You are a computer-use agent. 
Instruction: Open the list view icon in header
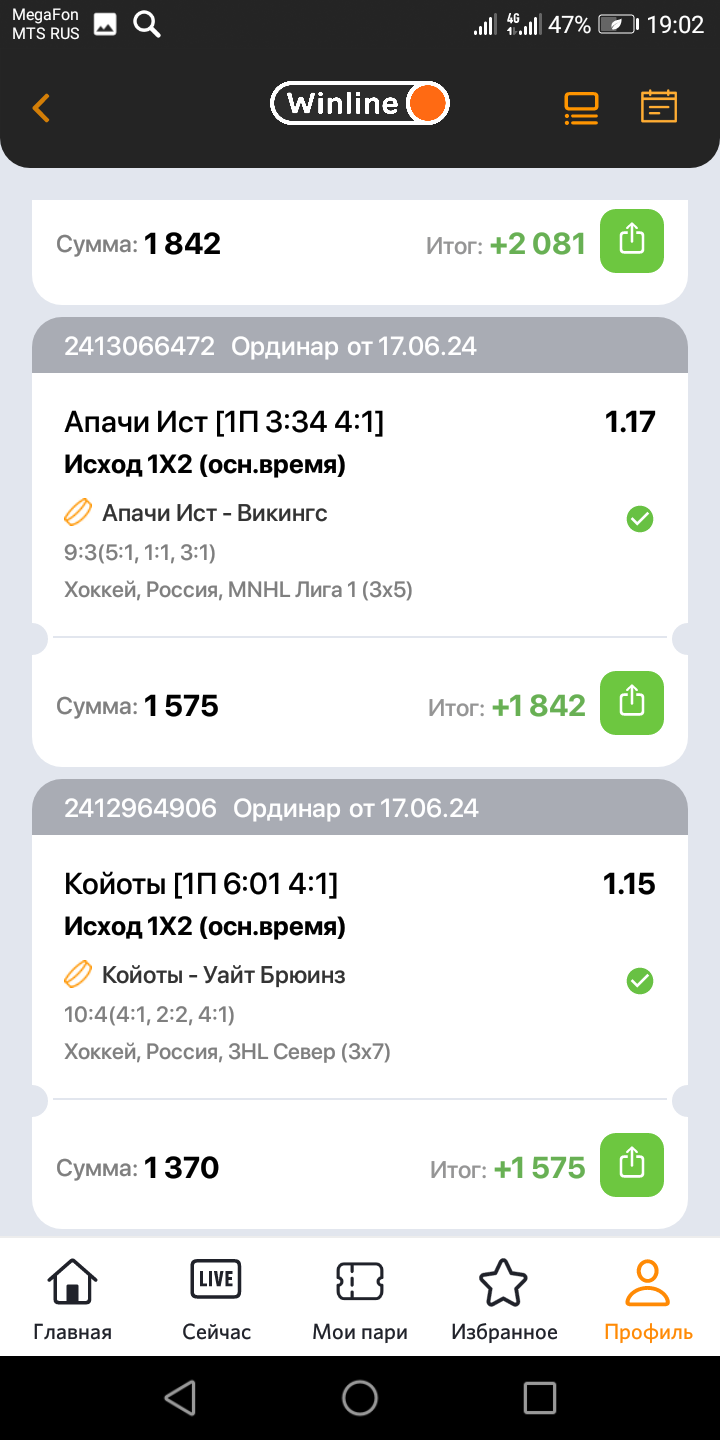(x=581, y=107)
